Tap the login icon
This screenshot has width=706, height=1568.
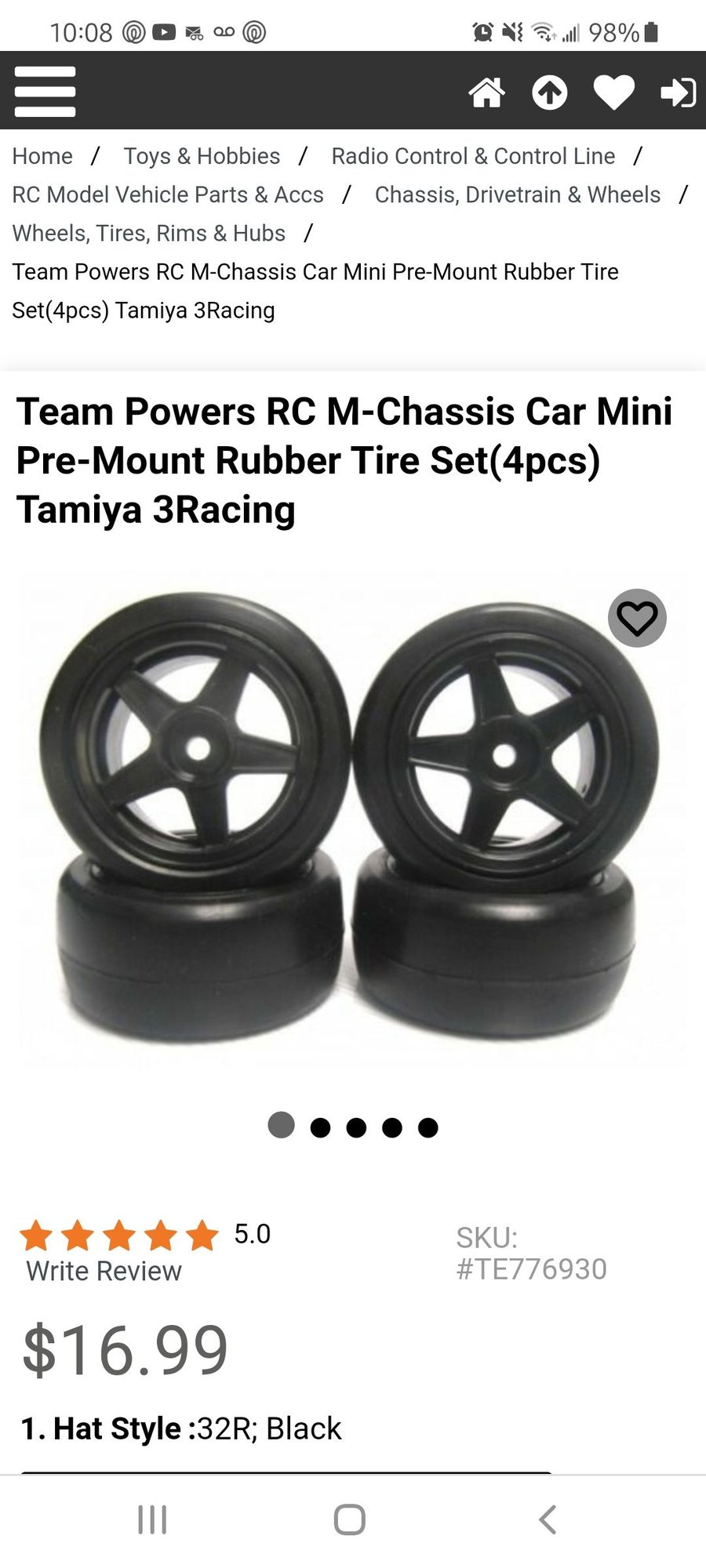678,93
